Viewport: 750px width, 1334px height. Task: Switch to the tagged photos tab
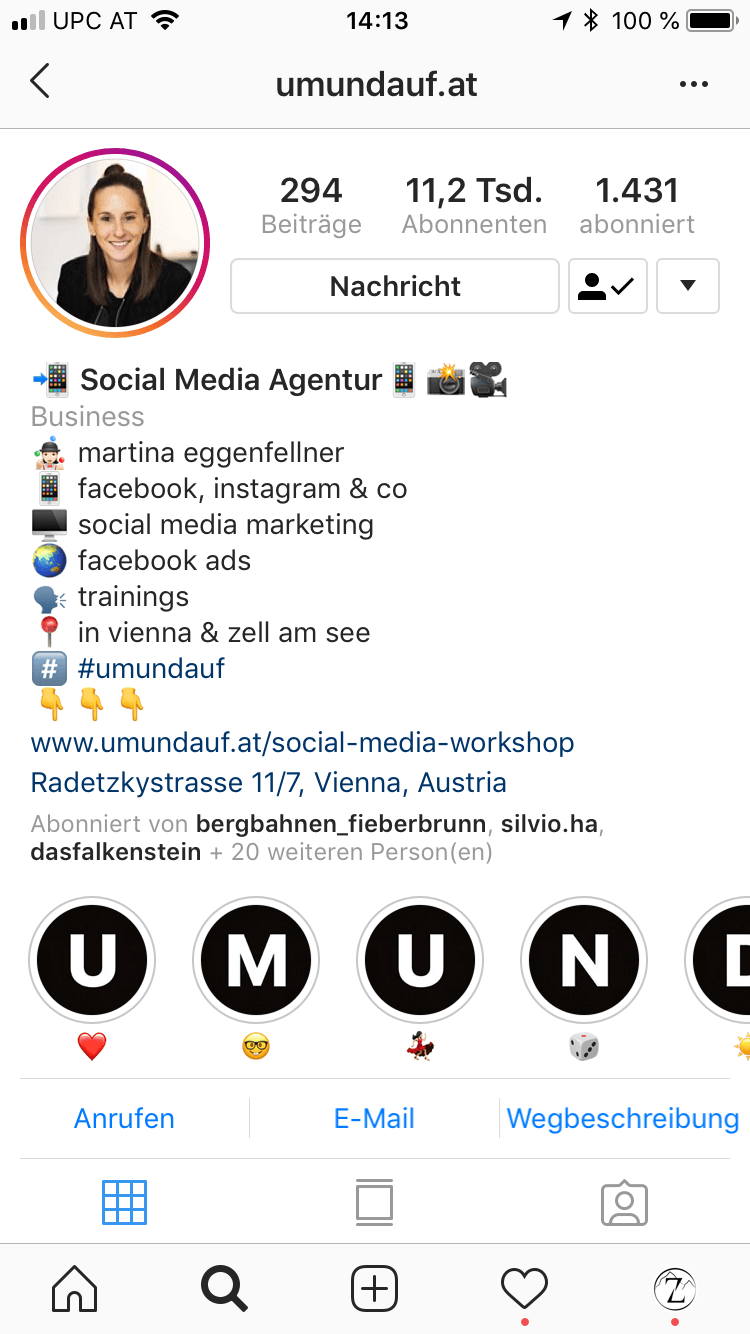pyautogui.click(x=624, y=1203)
